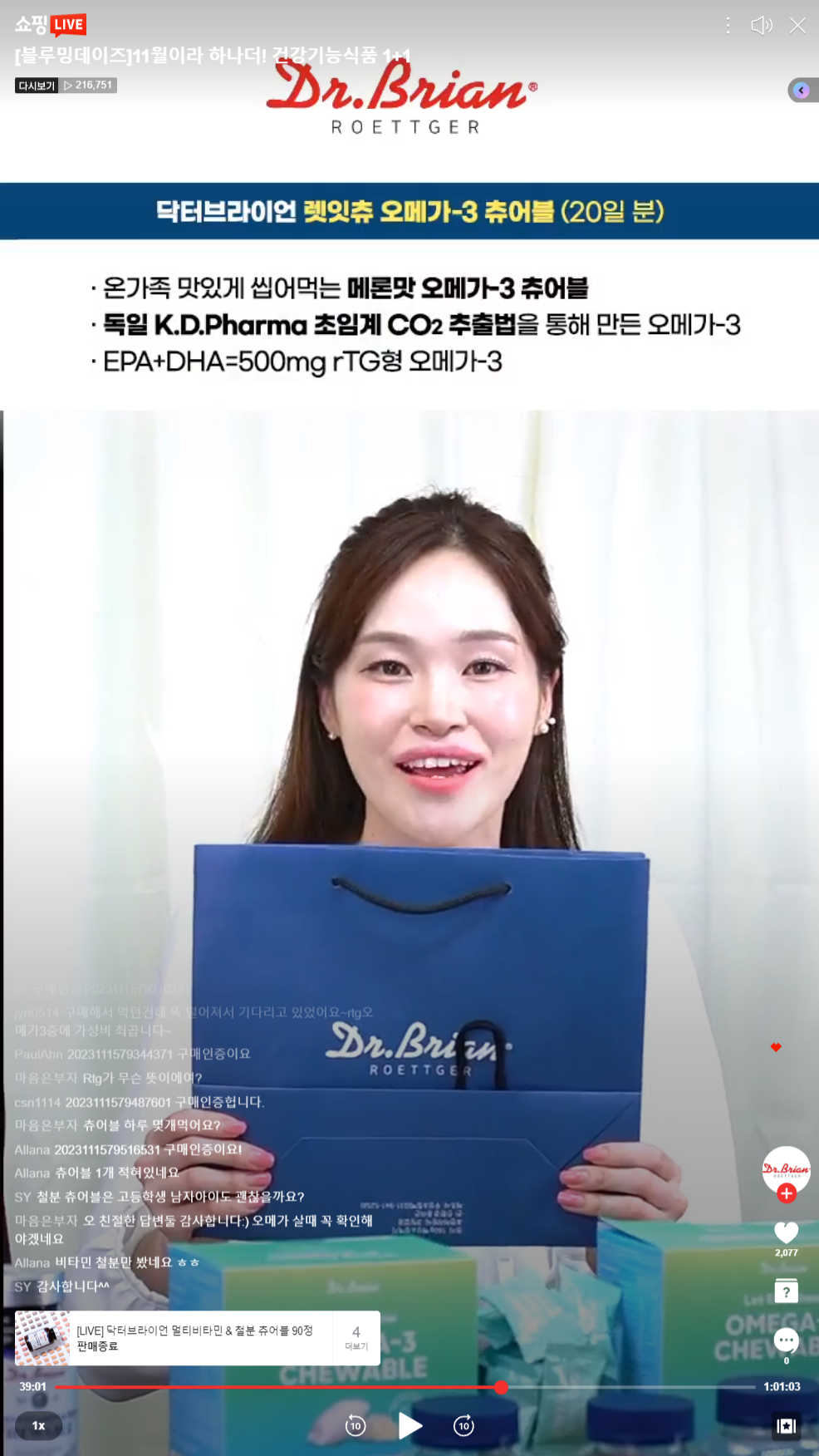
Task: Expand the side panel arrow handle
Action: coord(802,91)
